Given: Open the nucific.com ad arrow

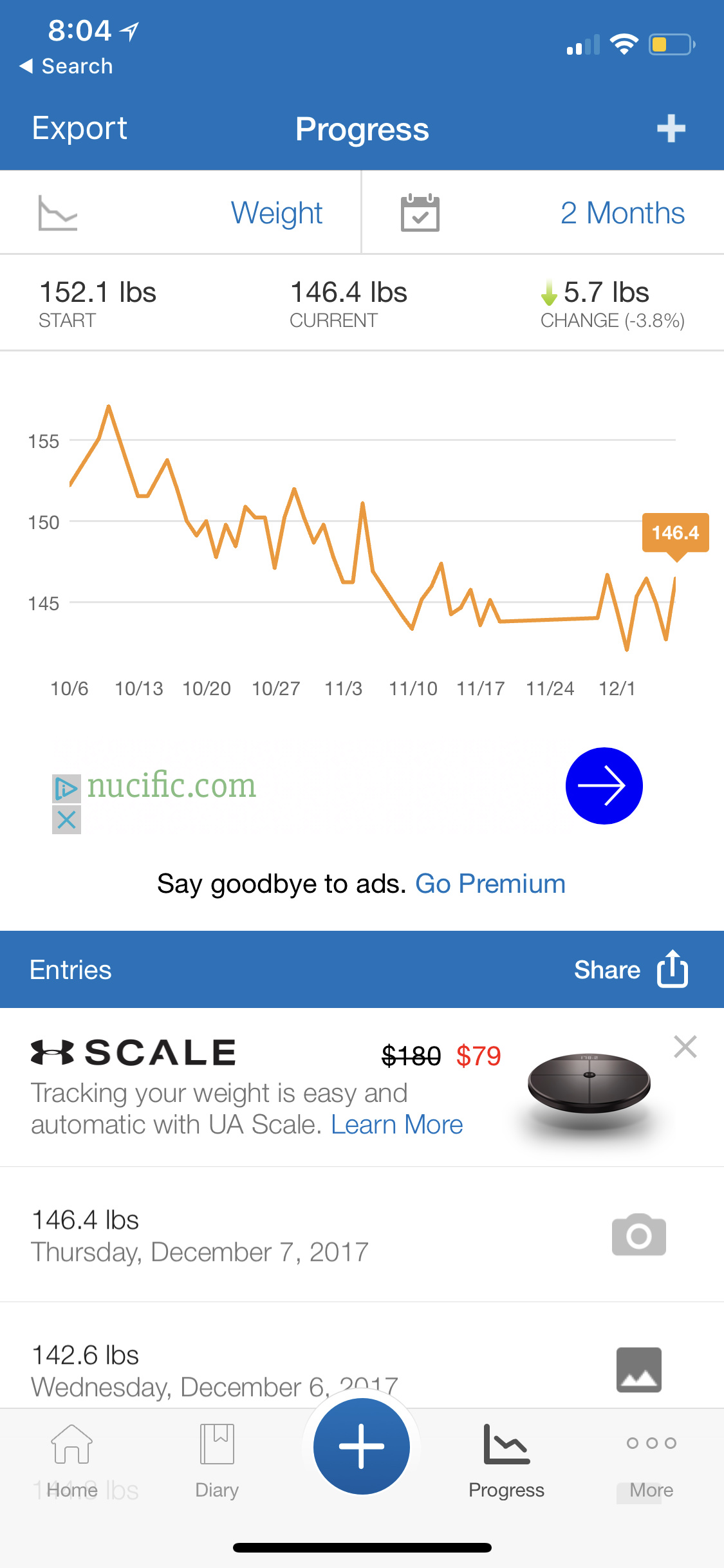Looking at the screenshot, I should (x=604, y=785).
